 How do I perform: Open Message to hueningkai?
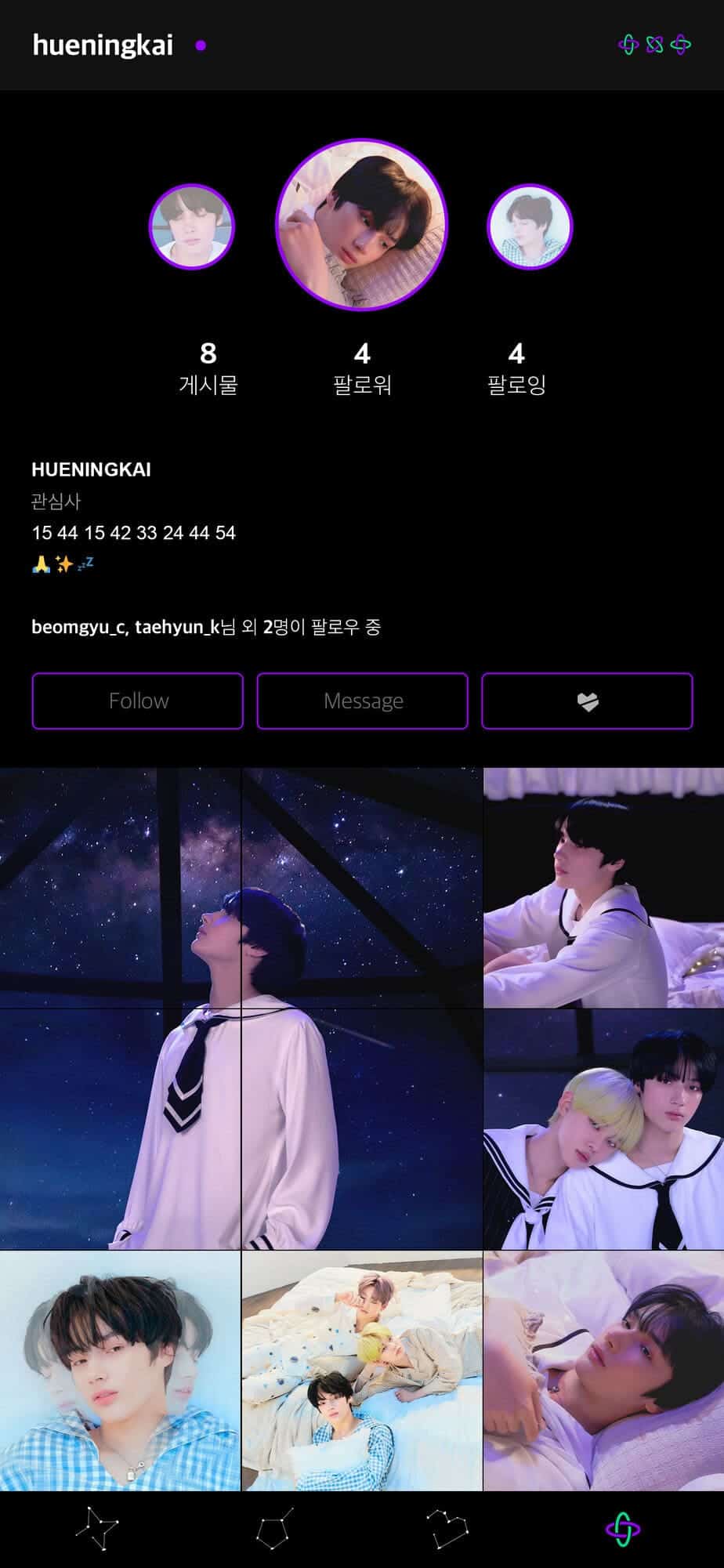tap(362, 701)
